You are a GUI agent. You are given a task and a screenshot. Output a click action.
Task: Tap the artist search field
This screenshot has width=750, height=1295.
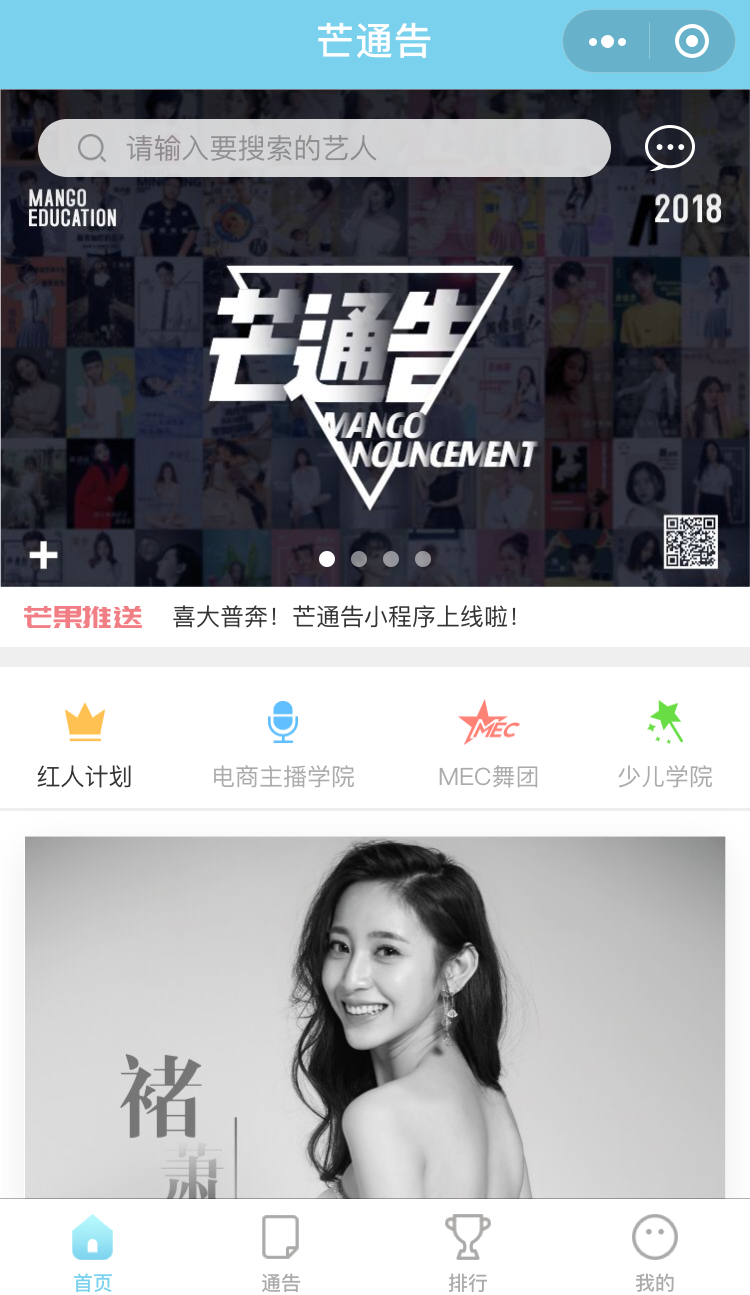324,149
